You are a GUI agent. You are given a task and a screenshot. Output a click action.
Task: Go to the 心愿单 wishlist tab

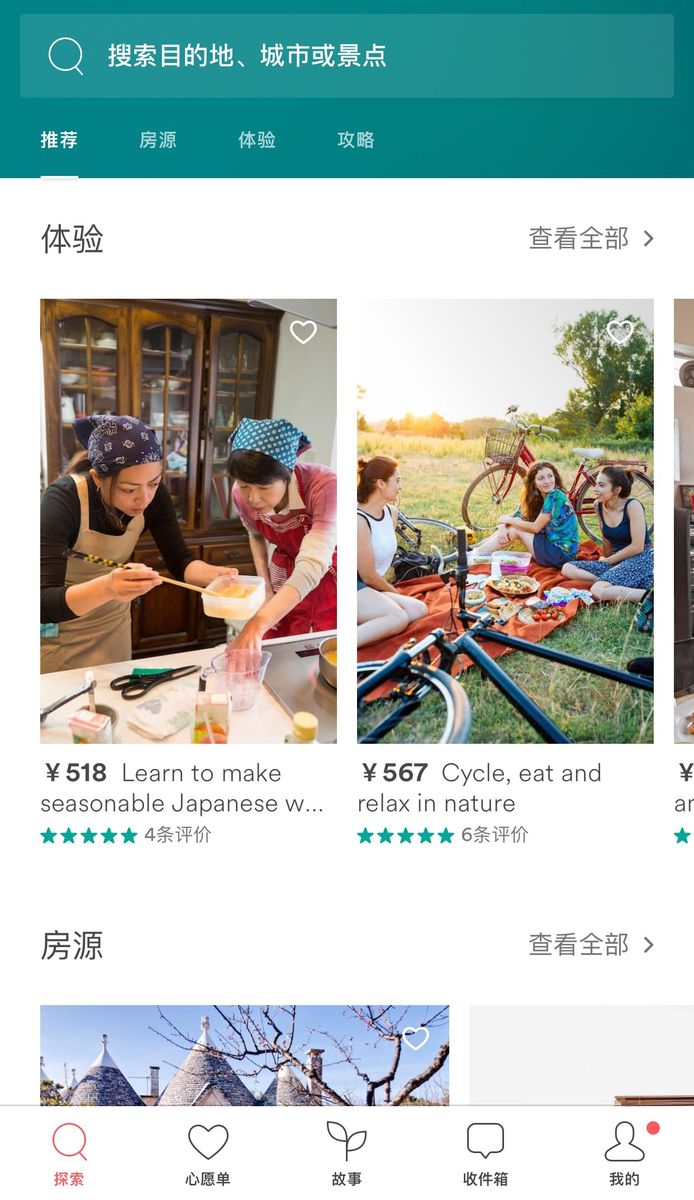tap(208, 1154)
